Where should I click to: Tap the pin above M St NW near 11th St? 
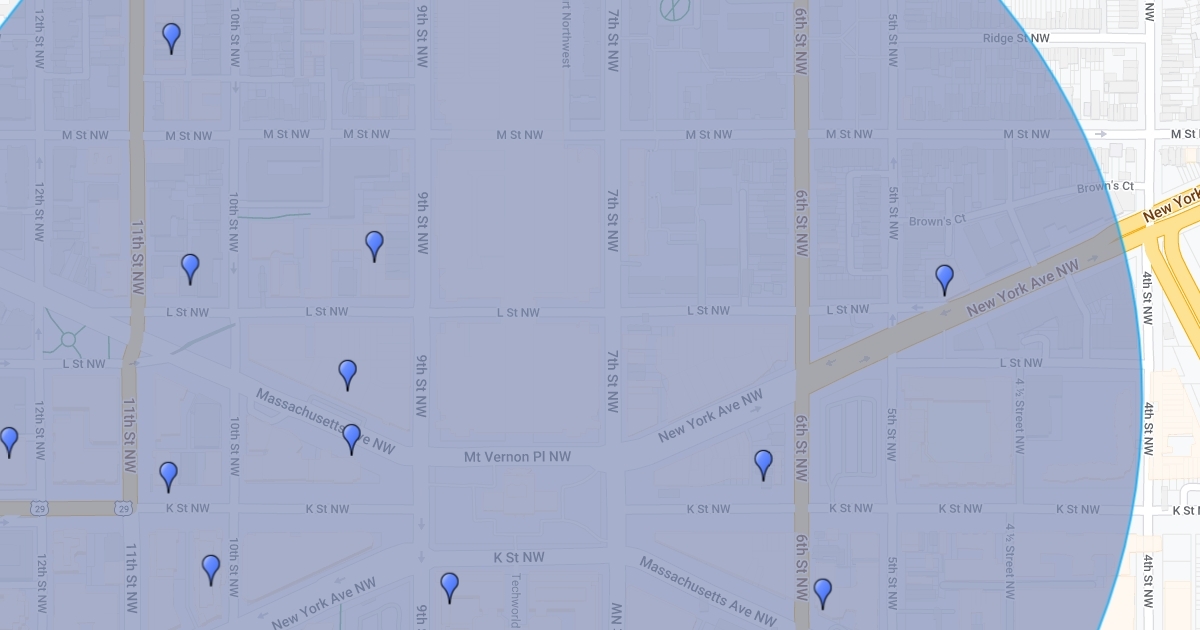(x=171, y=36)
